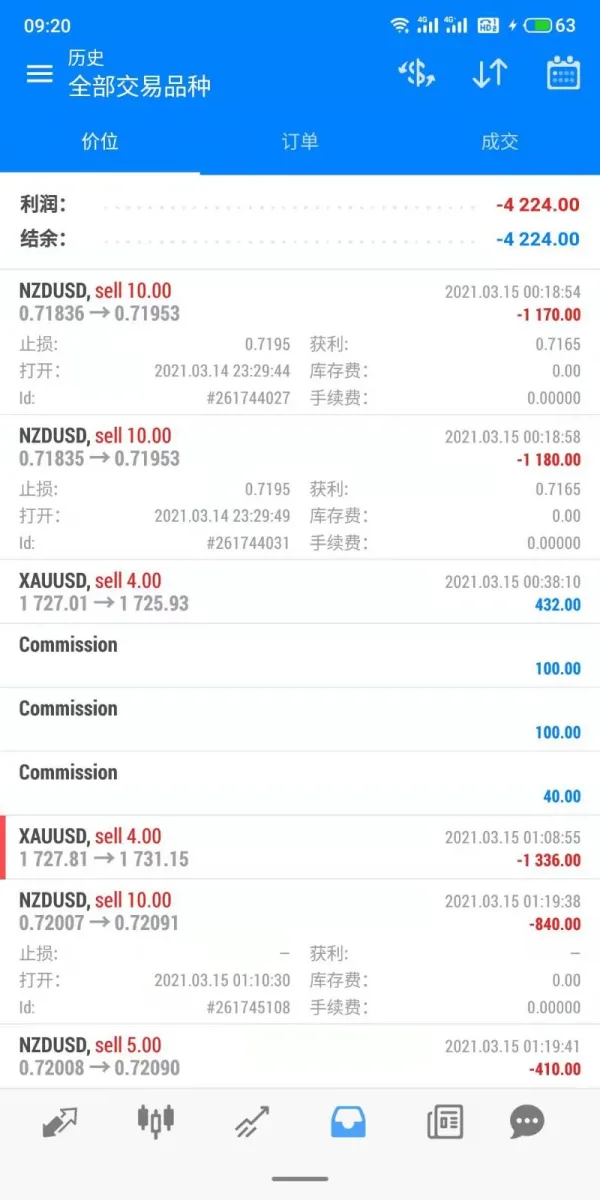The width and height of the screenshot is (600, 1200).
Task: Tap the currency symbol filter icon
Action: point(416,74)
